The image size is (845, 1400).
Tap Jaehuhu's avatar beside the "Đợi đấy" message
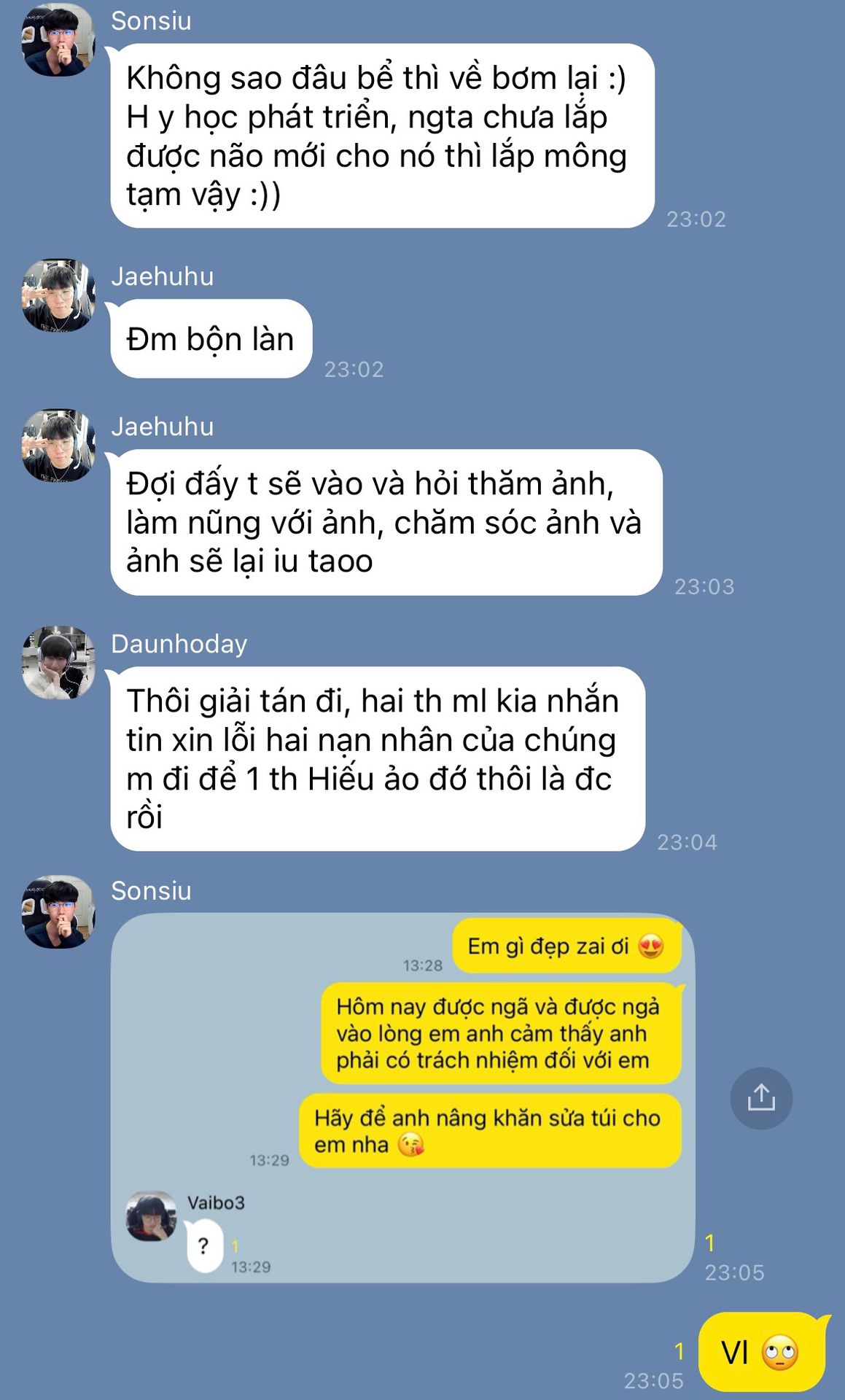pos(58,445)
